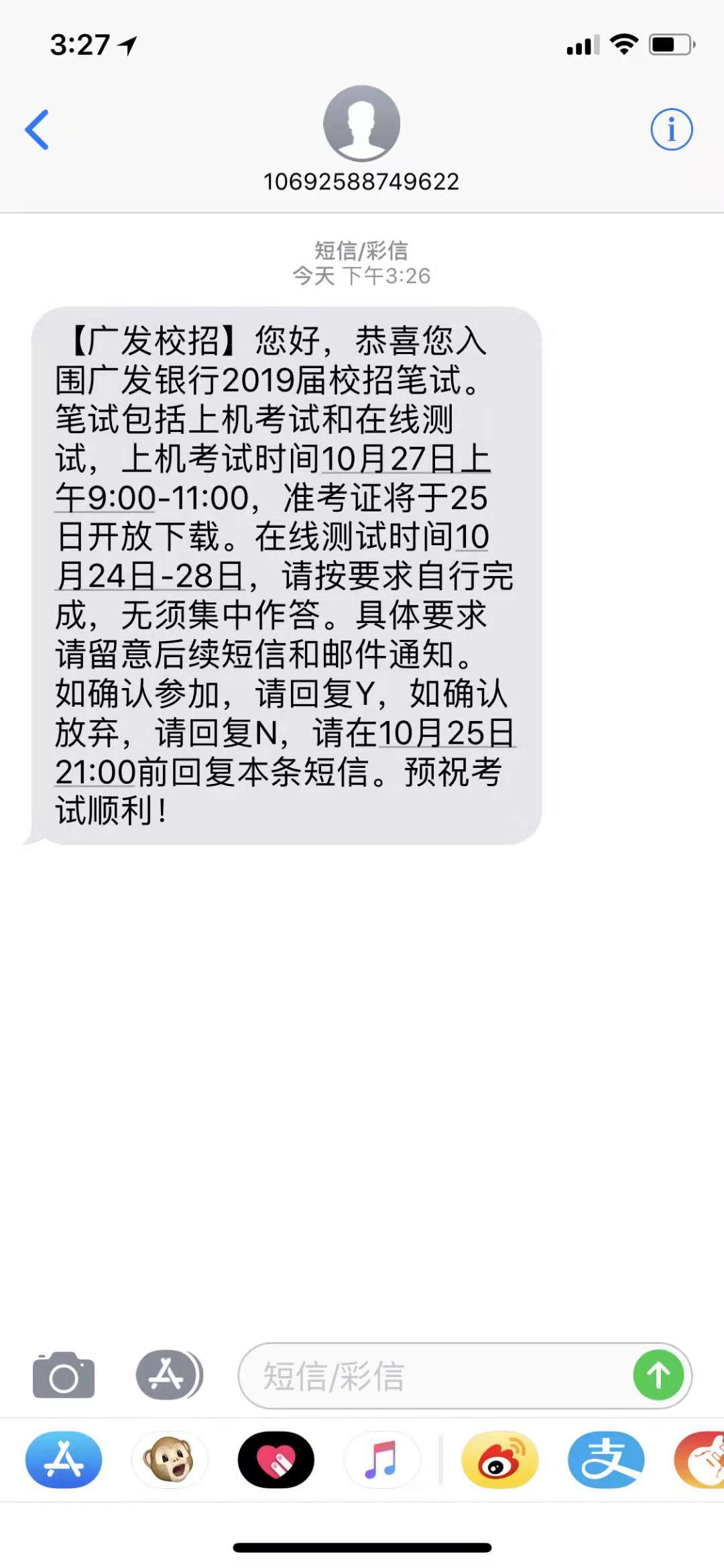Open the underlined 10月24日-28日 date link
Screen dimensions: 724x1568
click(151, 576)
